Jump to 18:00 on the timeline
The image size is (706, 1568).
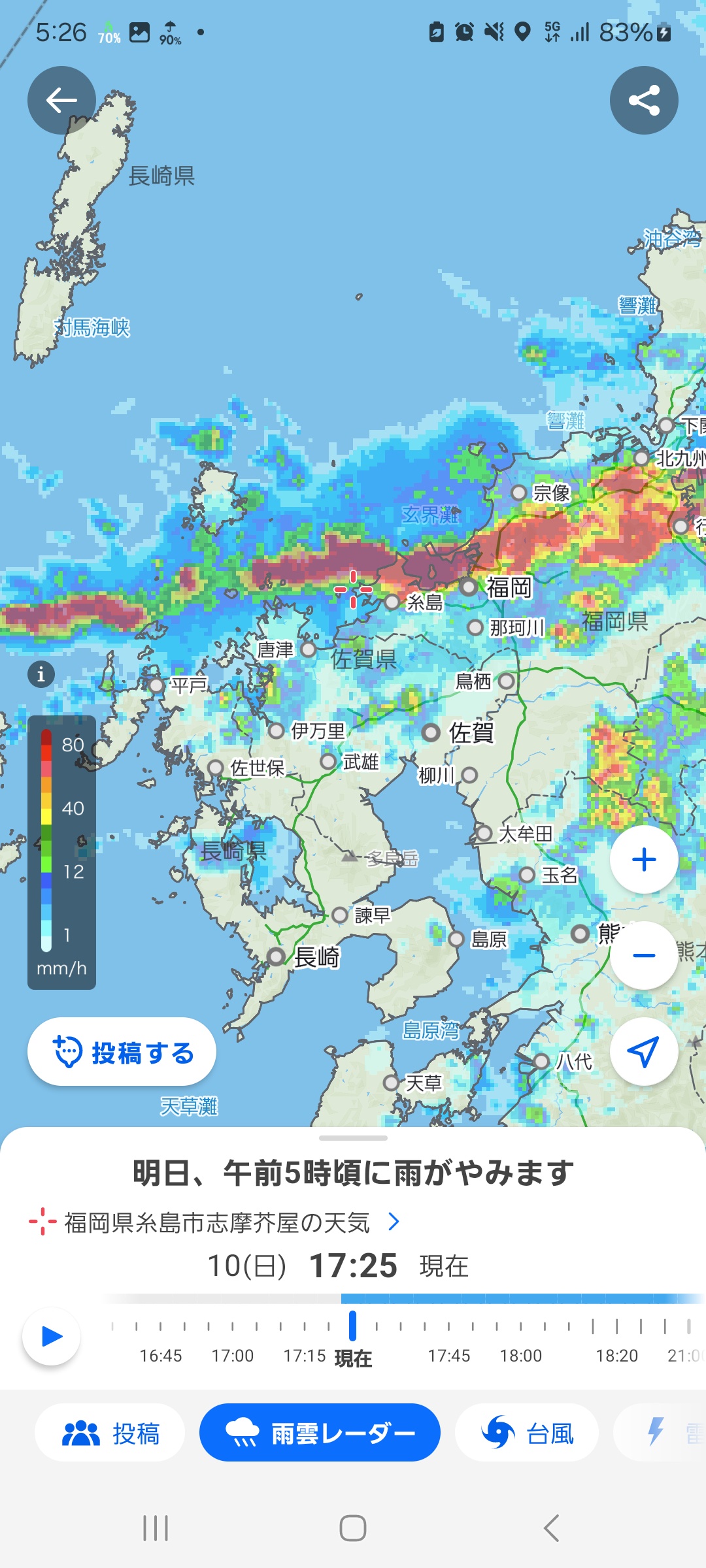click(x=521, y=1356)
